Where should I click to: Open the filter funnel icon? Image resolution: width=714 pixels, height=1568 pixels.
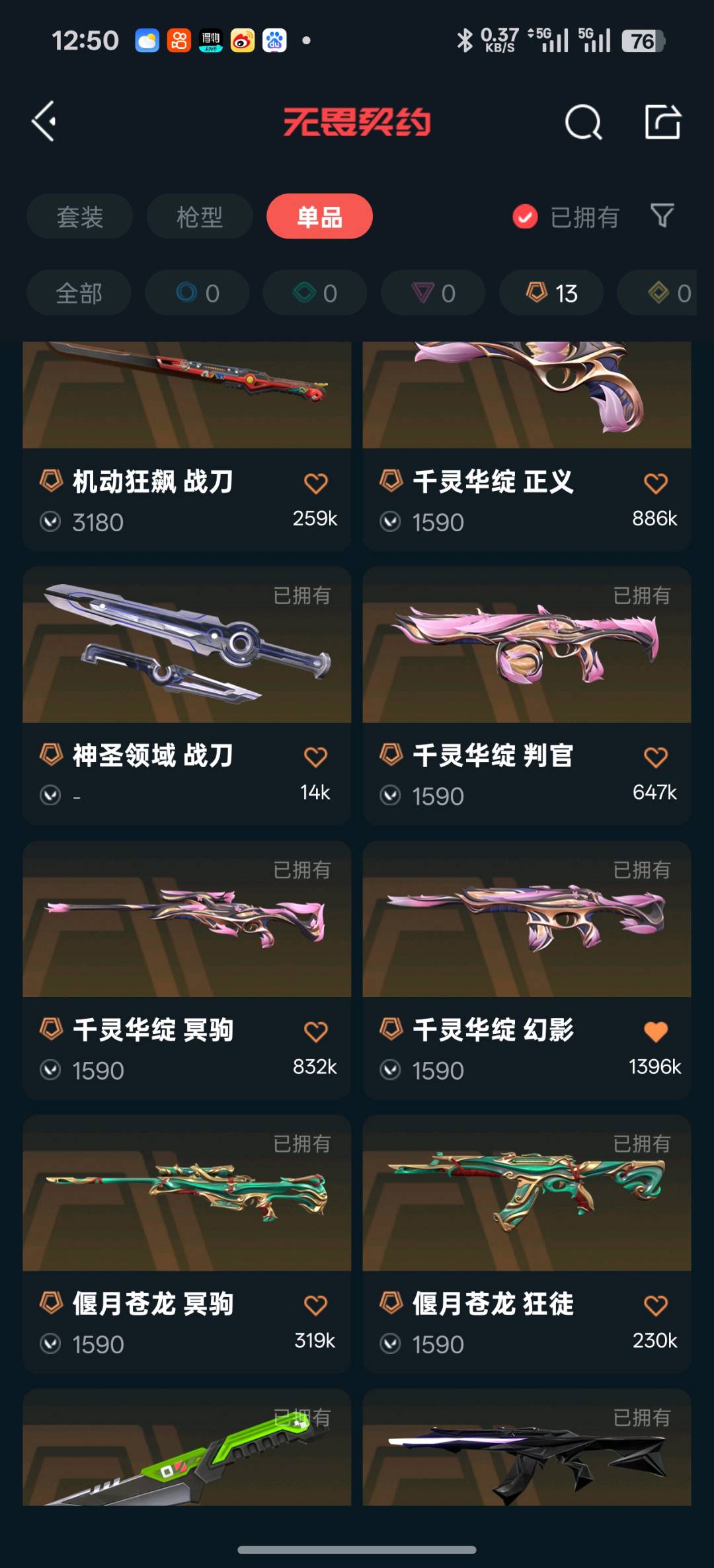click(x=662, y=215)
